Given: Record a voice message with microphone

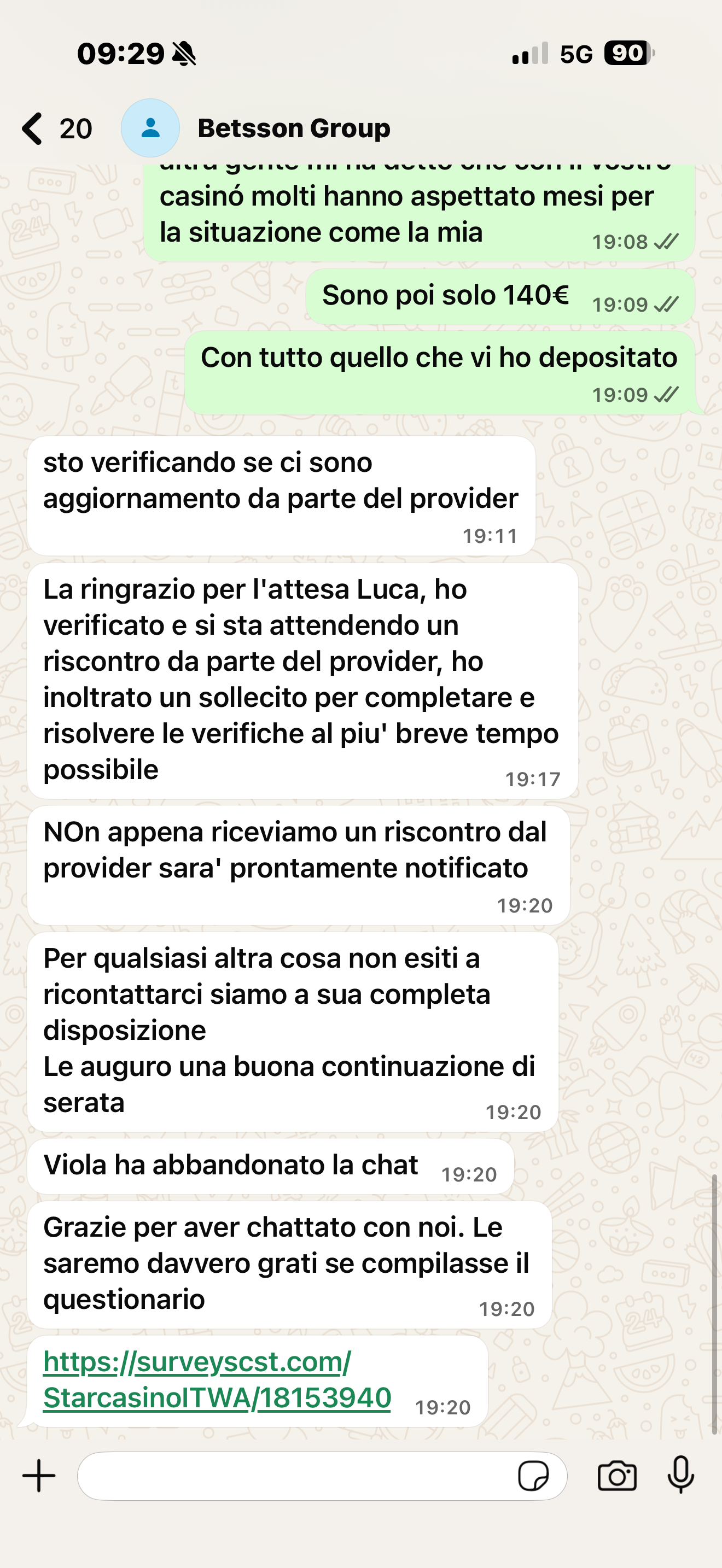Looking at the screenshot, I should (680, 1476).
